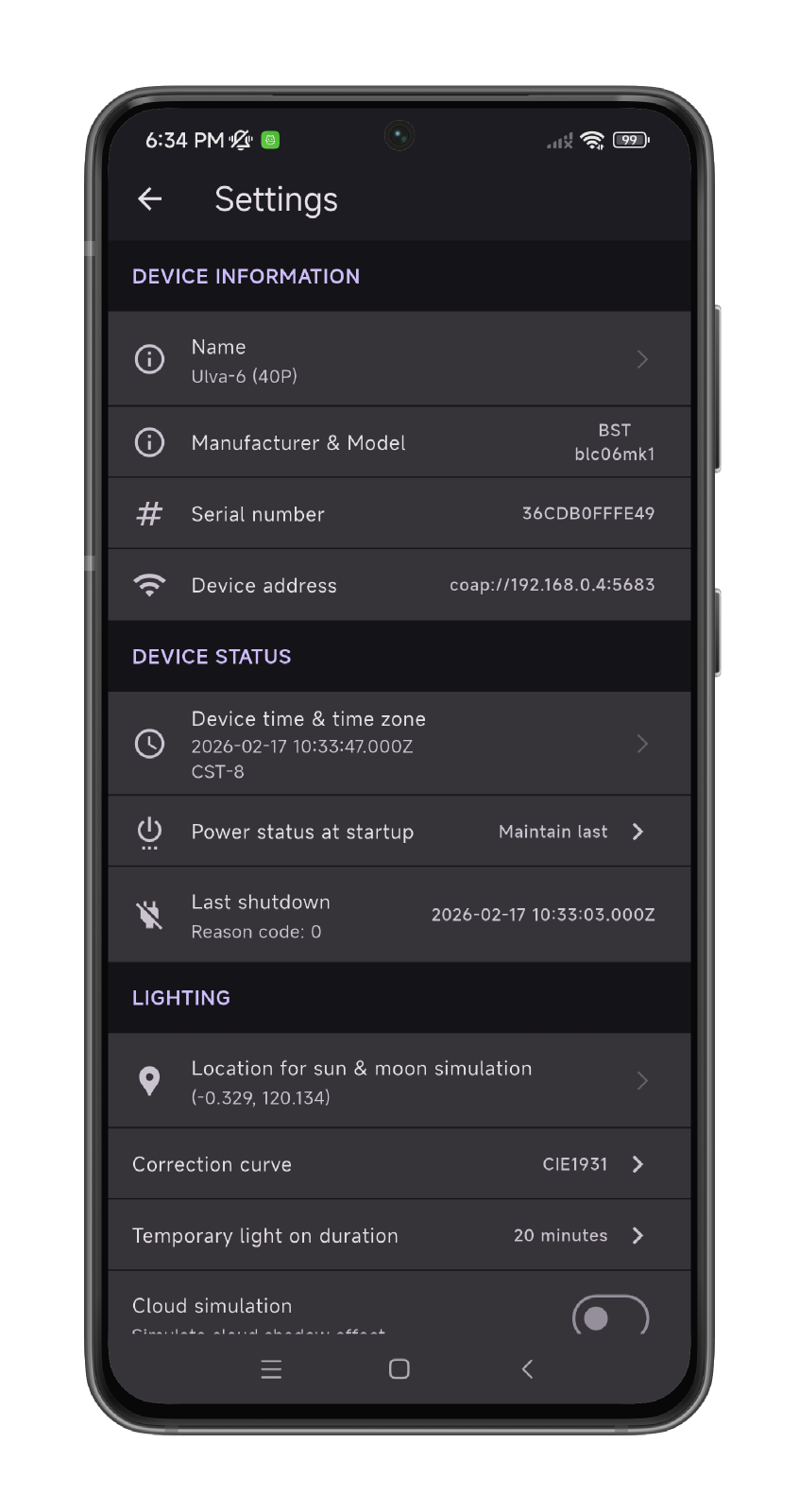799x1512 pixels.
Task: Open the recent apps overview
Action: pos(271,1369)
